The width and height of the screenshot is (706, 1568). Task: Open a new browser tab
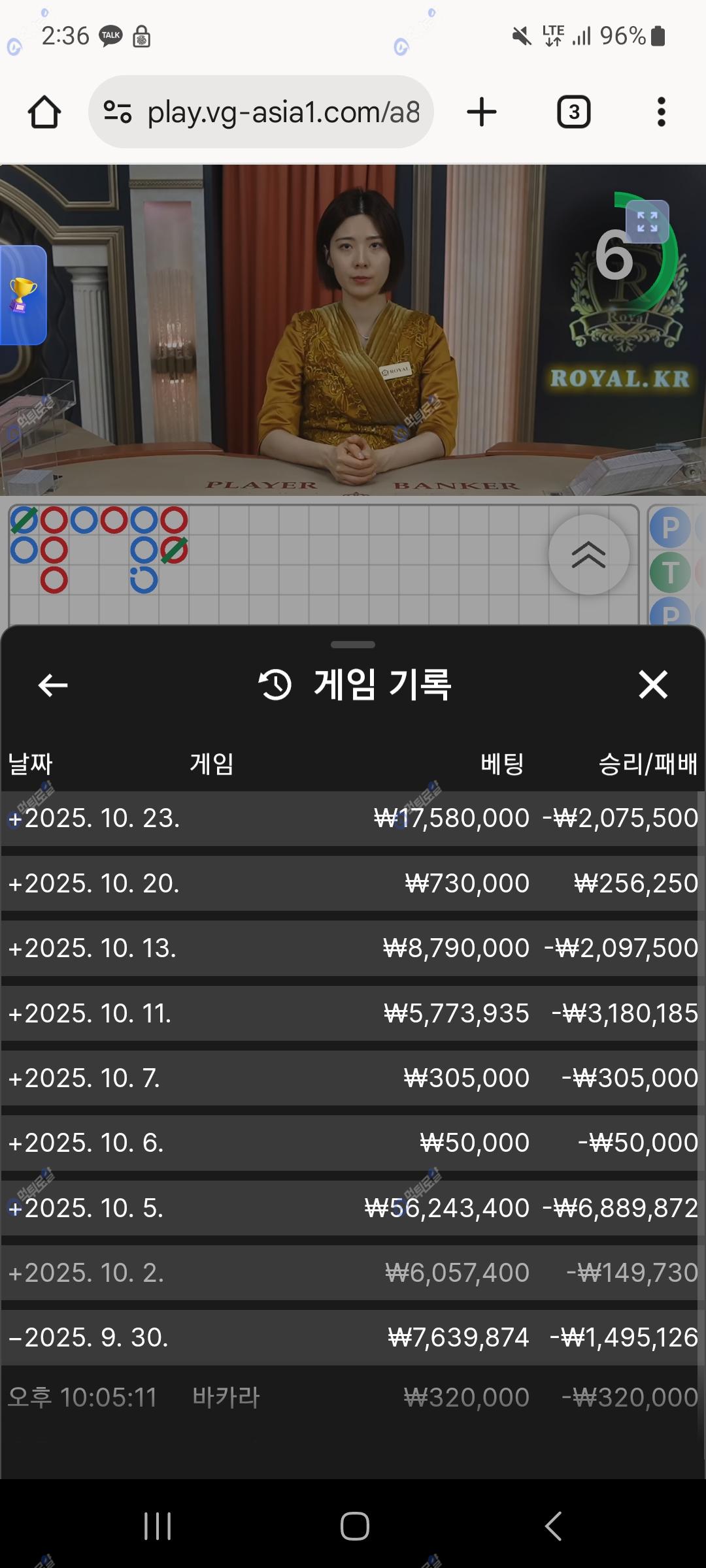(x=482, y=112)
